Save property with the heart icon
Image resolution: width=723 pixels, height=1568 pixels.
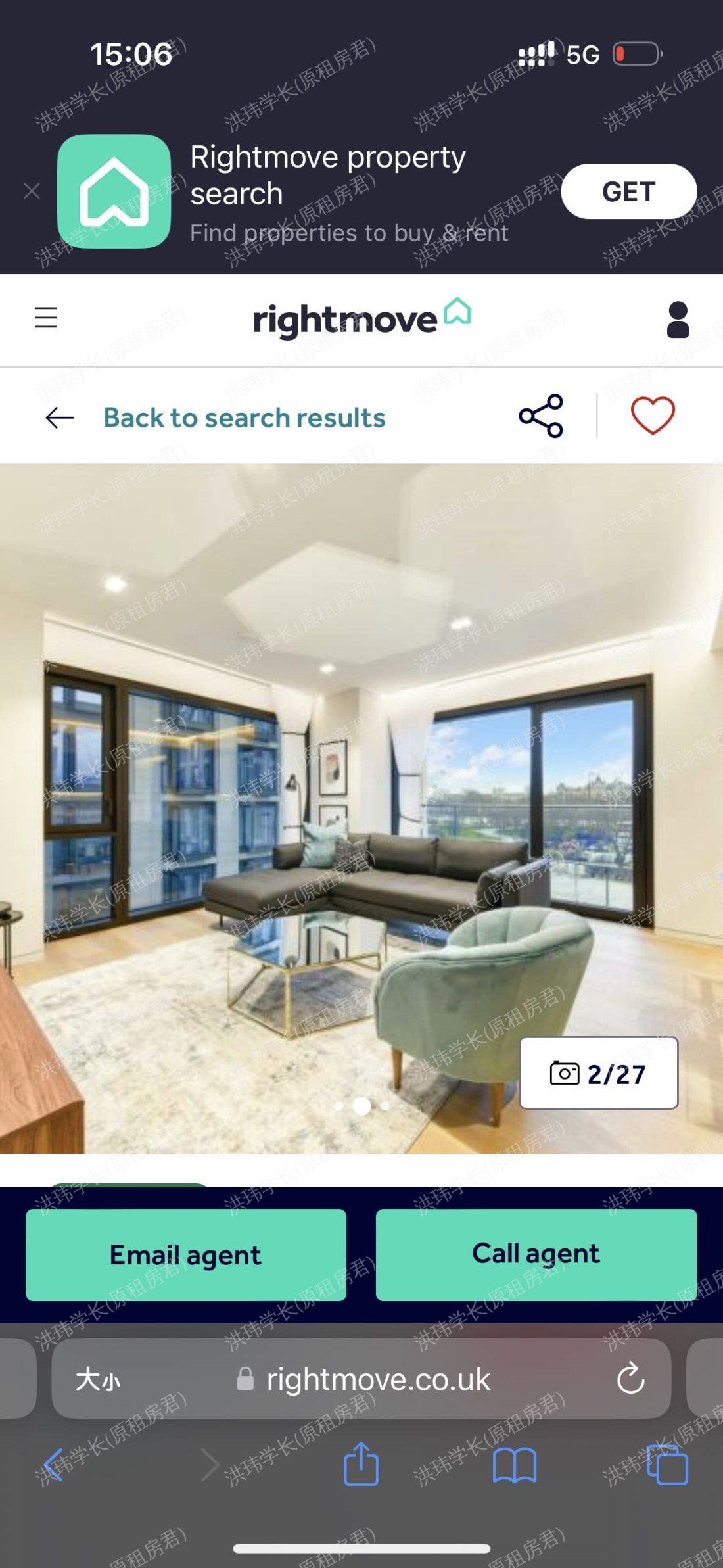(653, 416)
